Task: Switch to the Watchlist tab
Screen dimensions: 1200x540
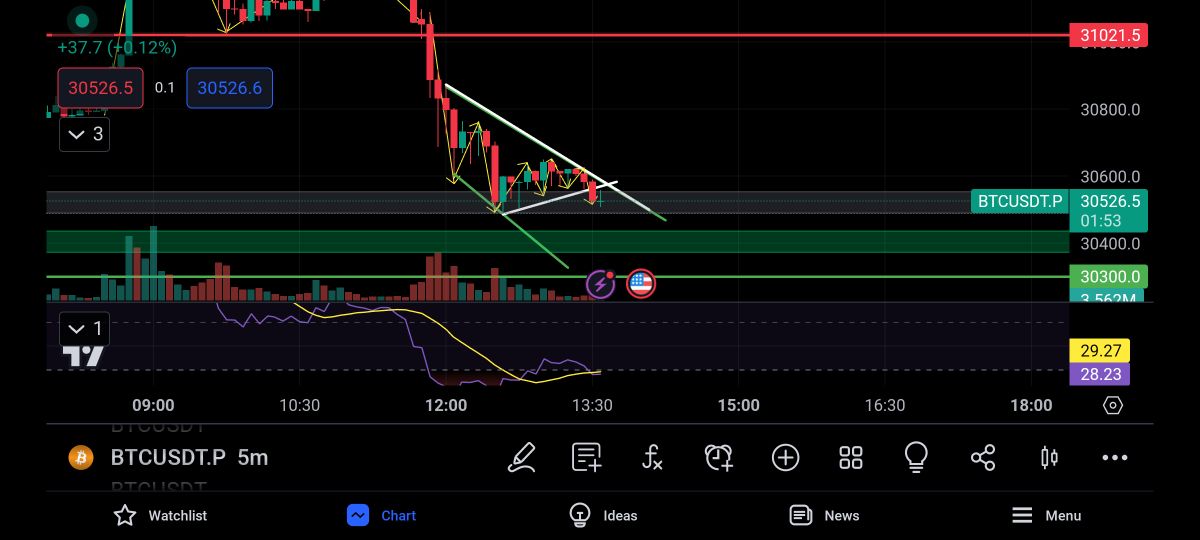Action: pos(160,515)
